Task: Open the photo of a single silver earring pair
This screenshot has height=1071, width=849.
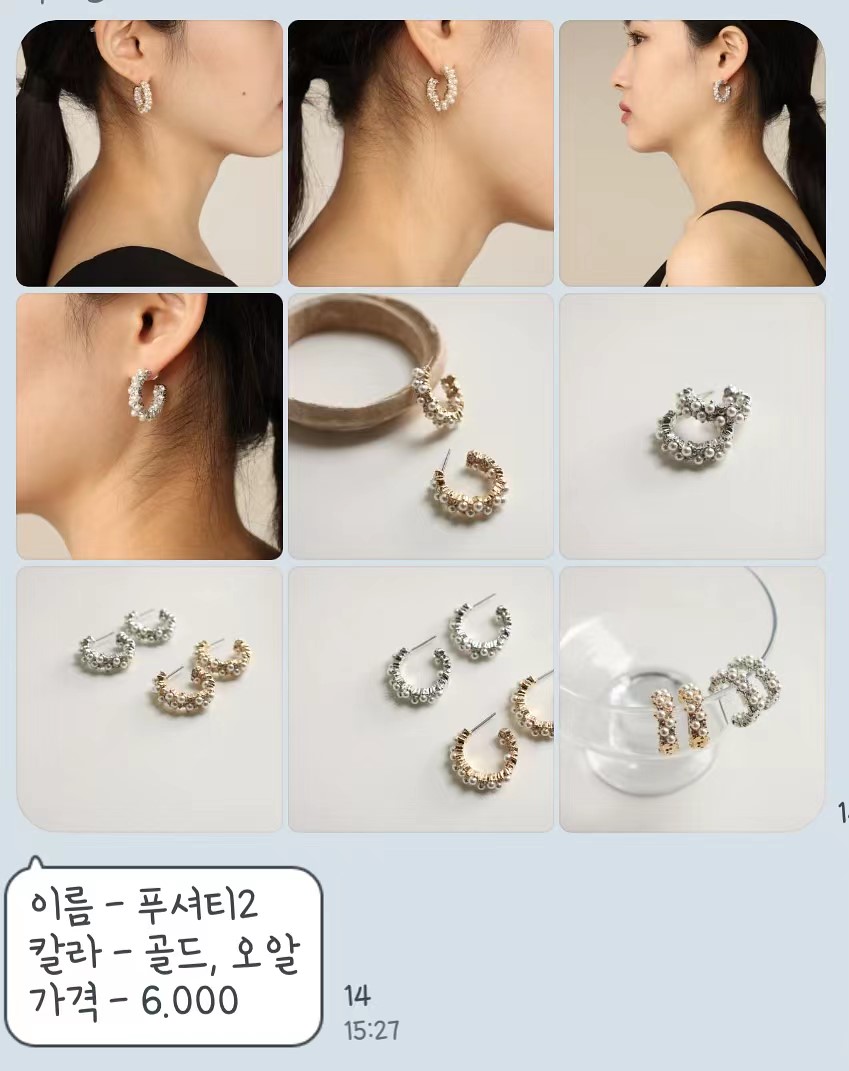Action: pyautogui.click(x=692, y=425)
